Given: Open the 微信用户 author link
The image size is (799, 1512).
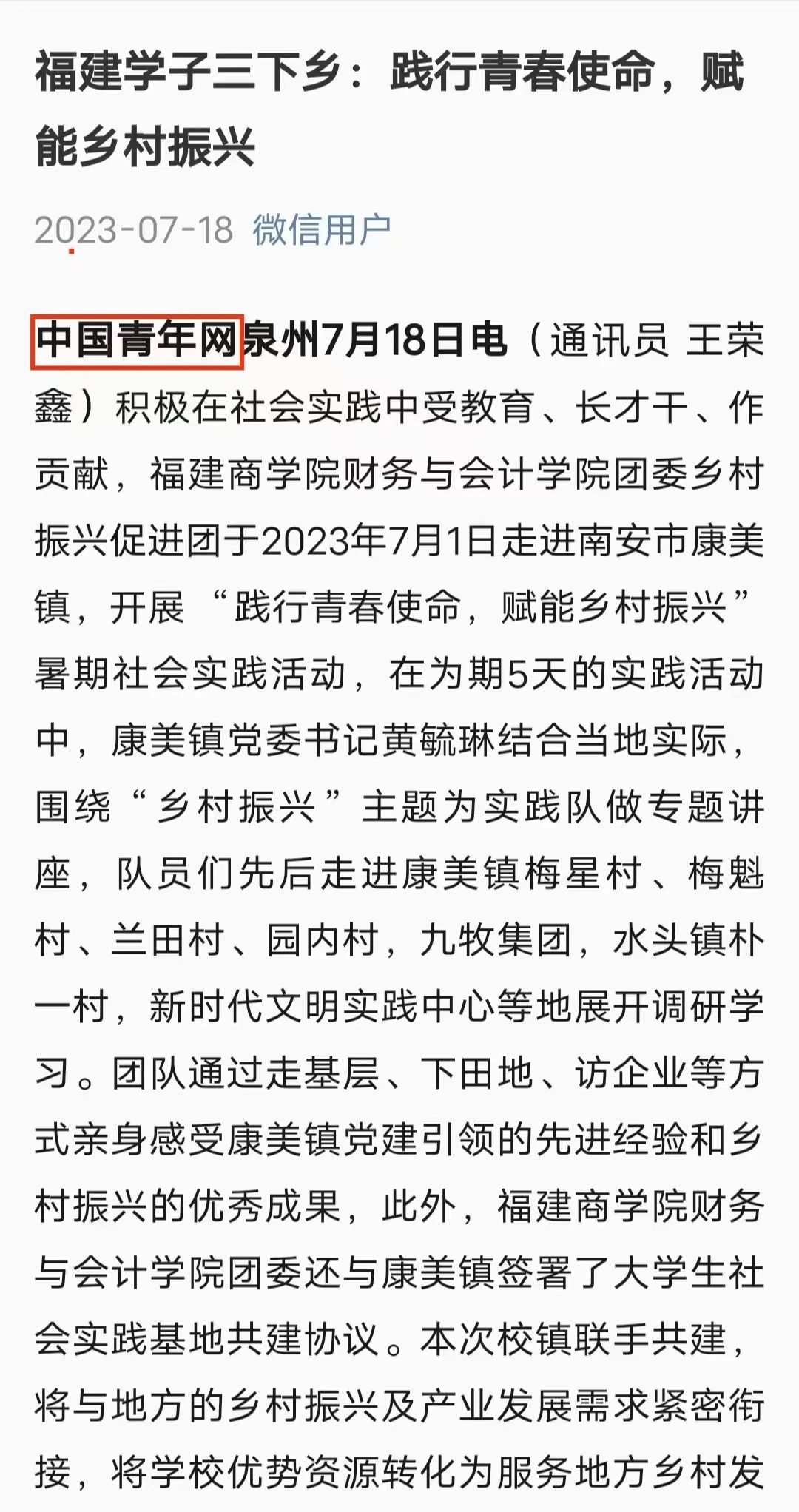Looking at the screenshot, I should (321, 229).
